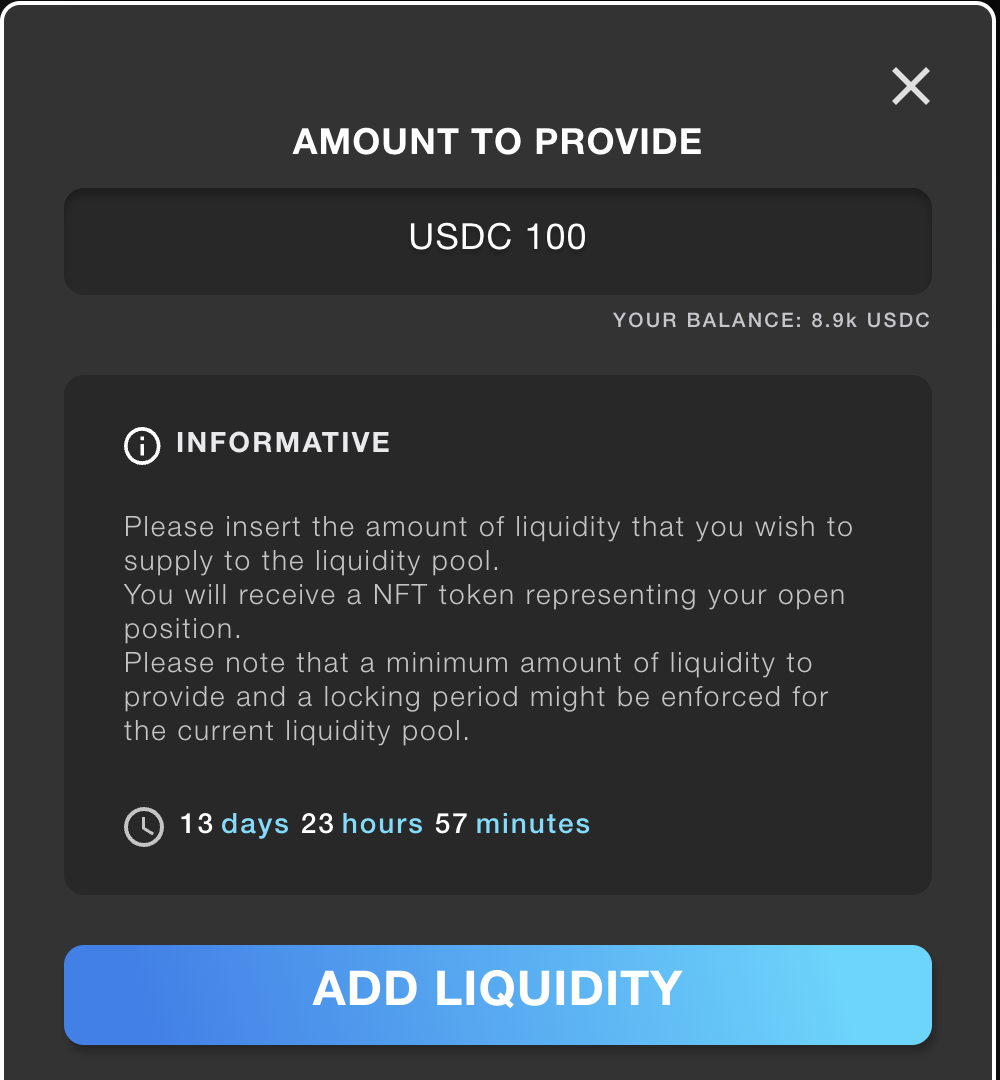1000x1080 pixels.
Task: Close the Amount to Provide dialog
Action: point(910,87)
